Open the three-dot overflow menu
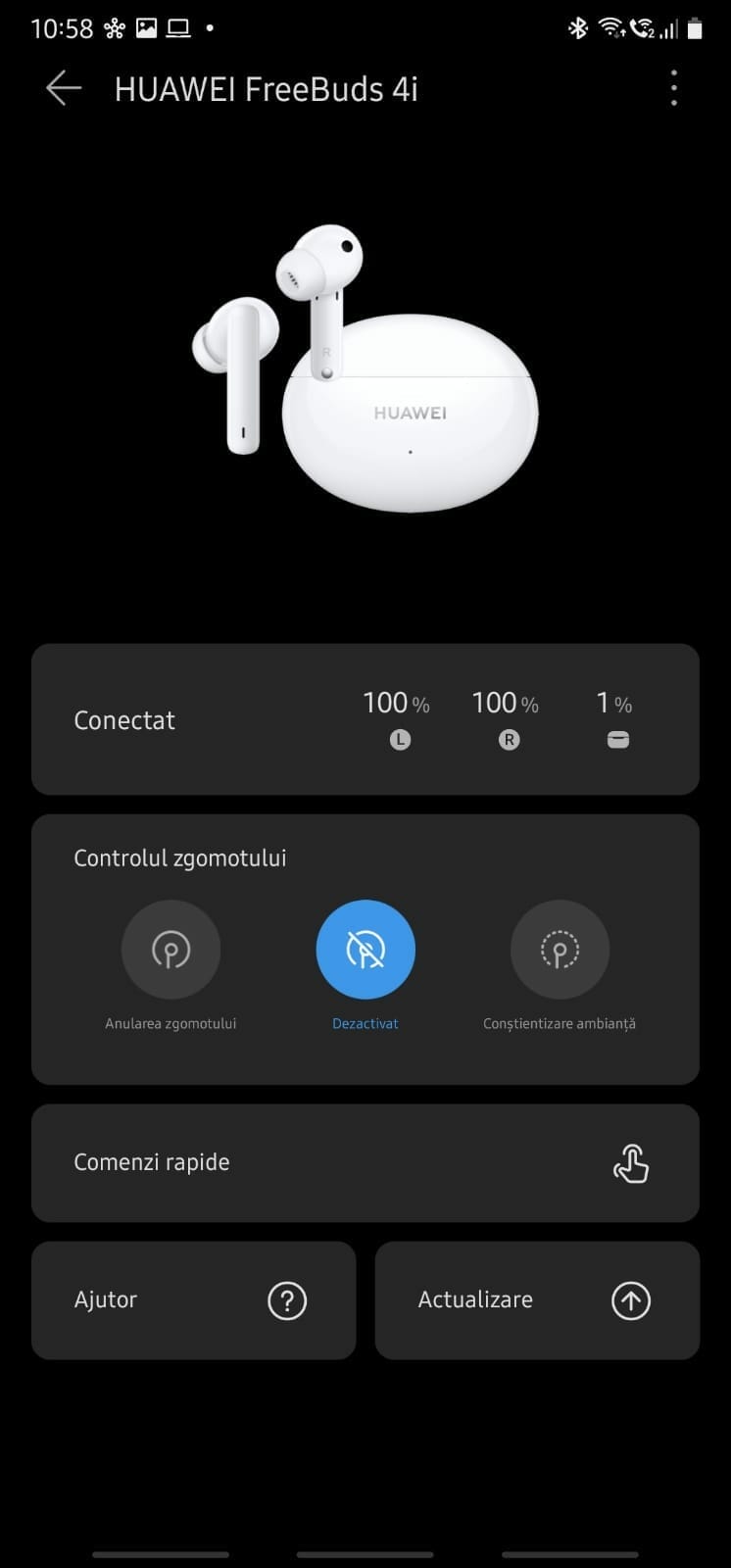The width and height of the screenshot is (731, 1568). [x=673, y=88]
